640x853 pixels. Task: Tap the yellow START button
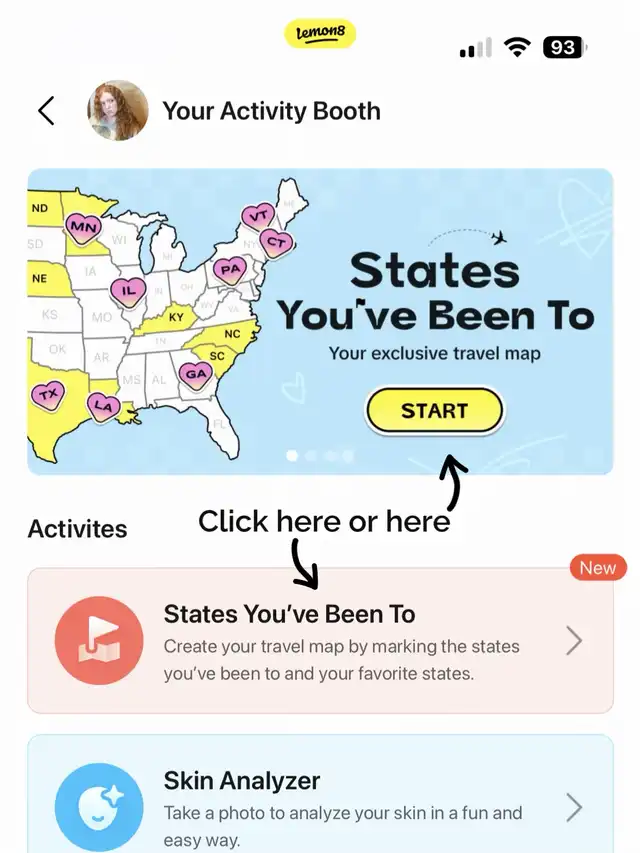434,411
